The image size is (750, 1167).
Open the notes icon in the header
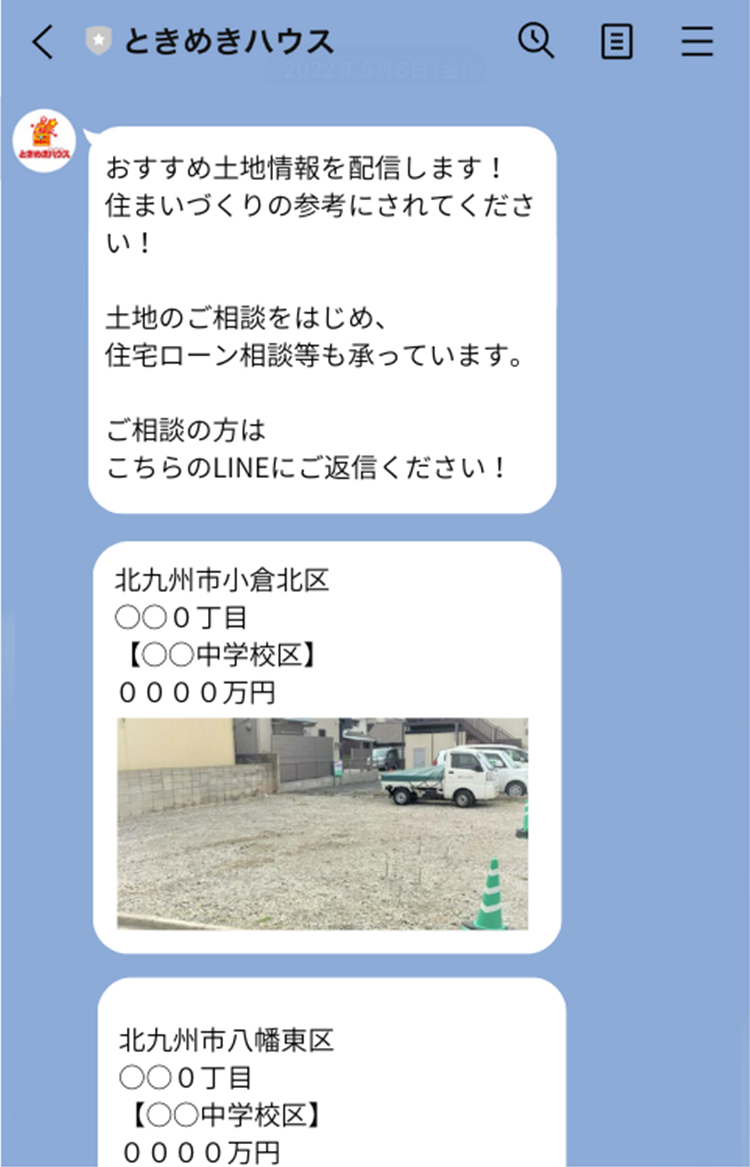pos(617,42)
